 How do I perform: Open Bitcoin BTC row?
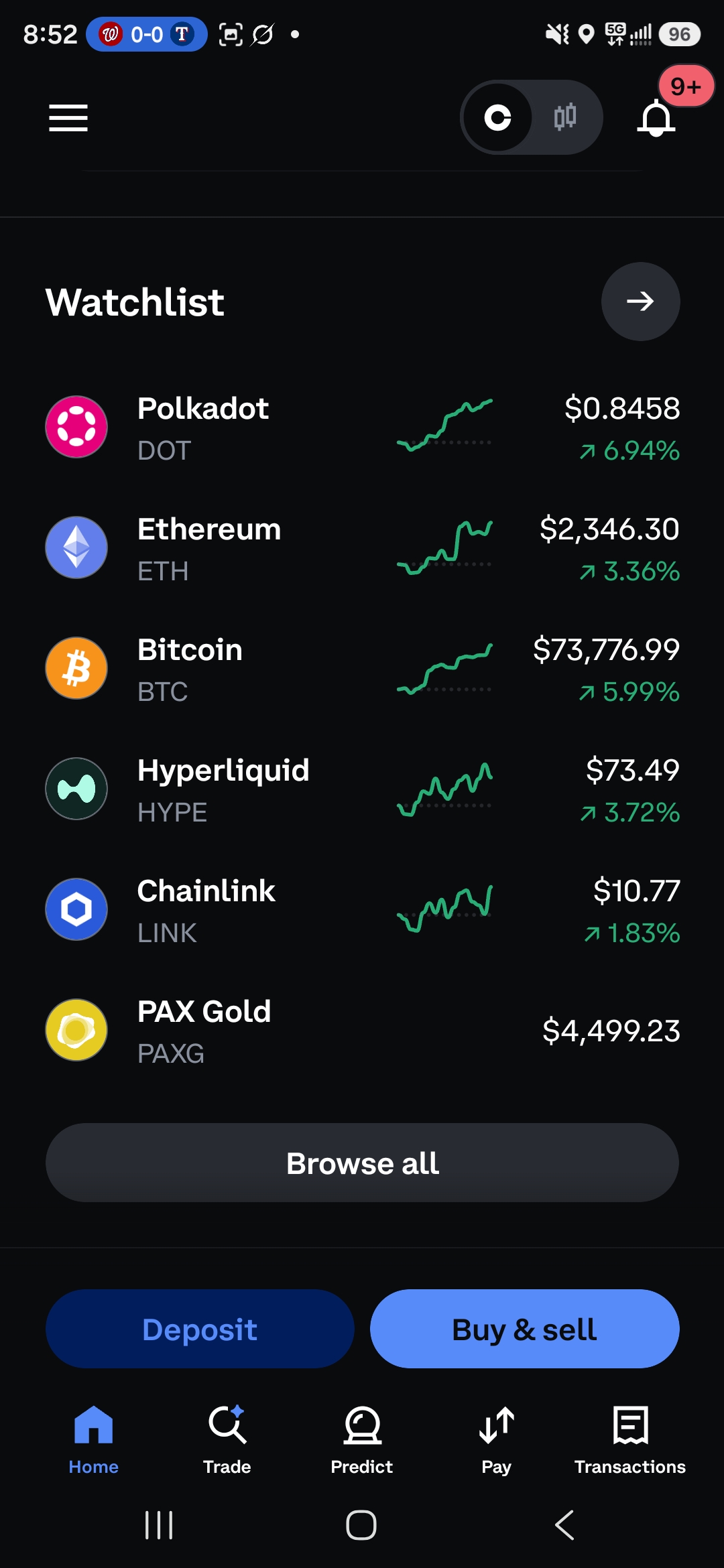362,669
